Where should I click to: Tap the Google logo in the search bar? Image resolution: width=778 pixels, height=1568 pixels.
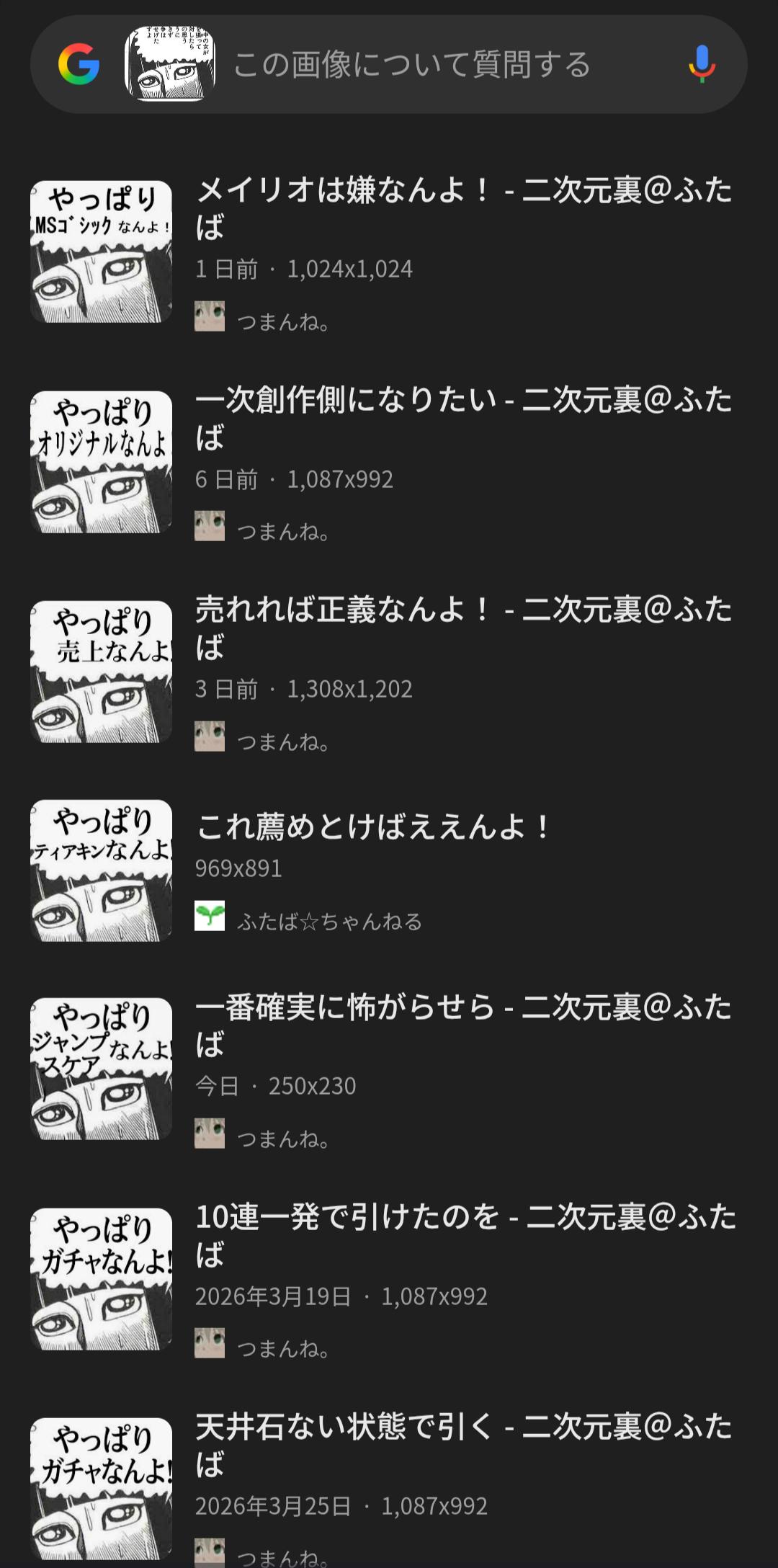click(79, 65)
